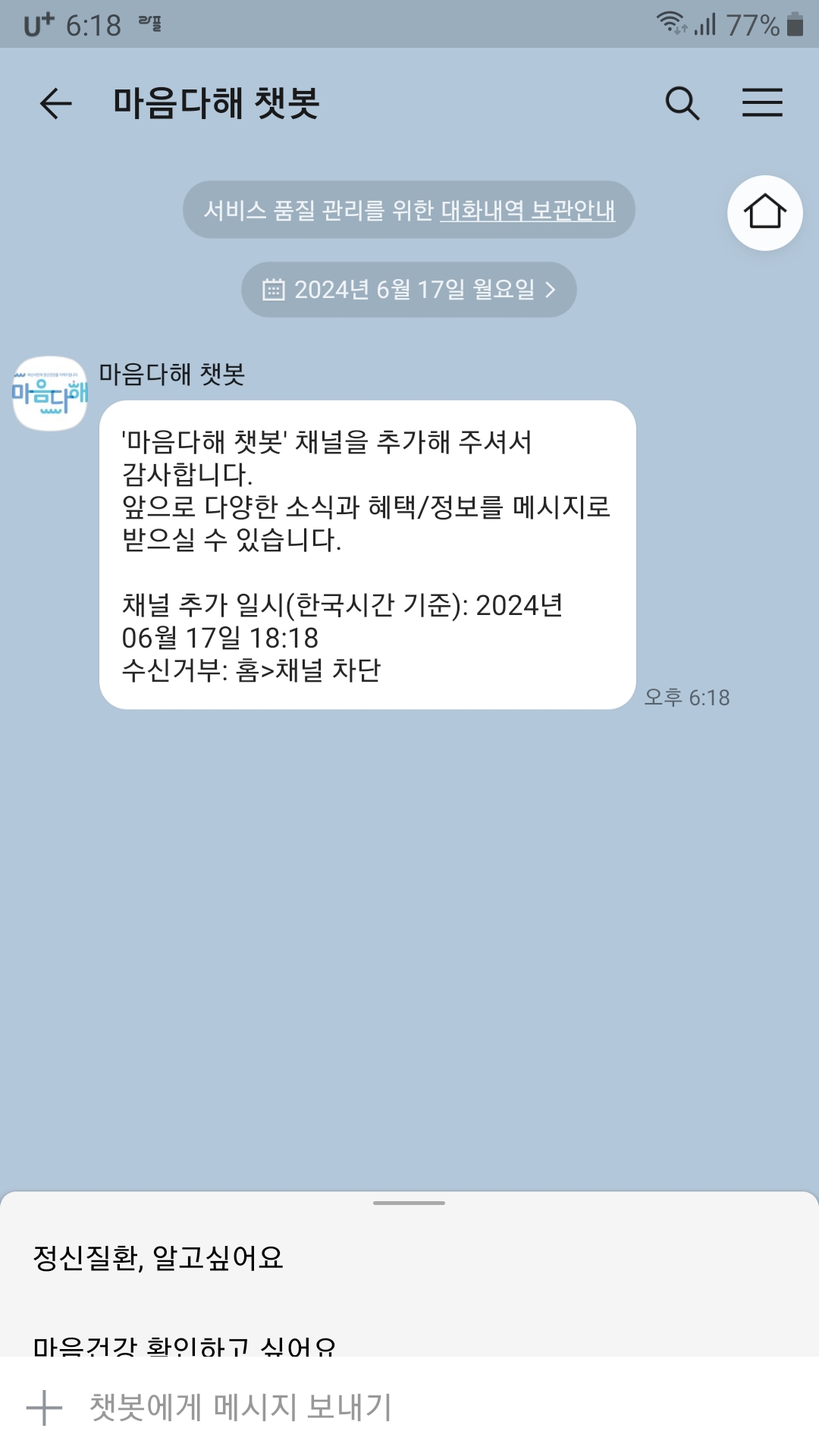
Task: Open the channel home button
Action: (x=764, y=212)
